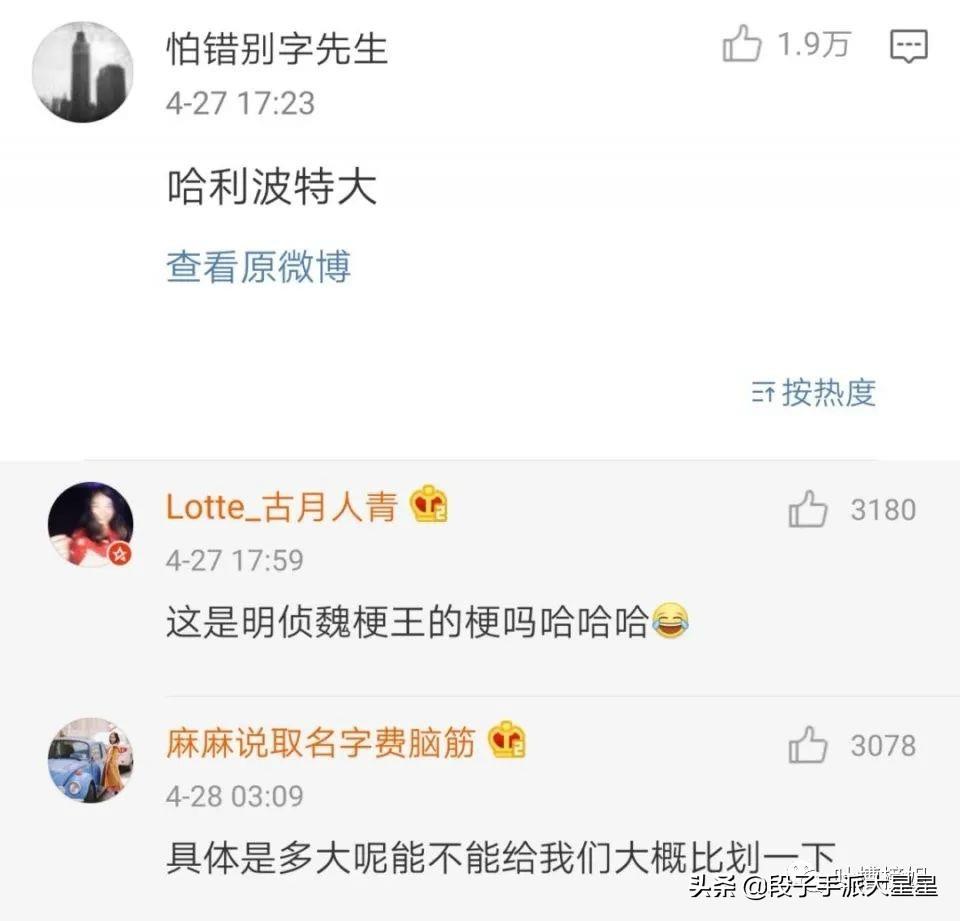Open 查看原微博 link

click(x=258, y=267)
